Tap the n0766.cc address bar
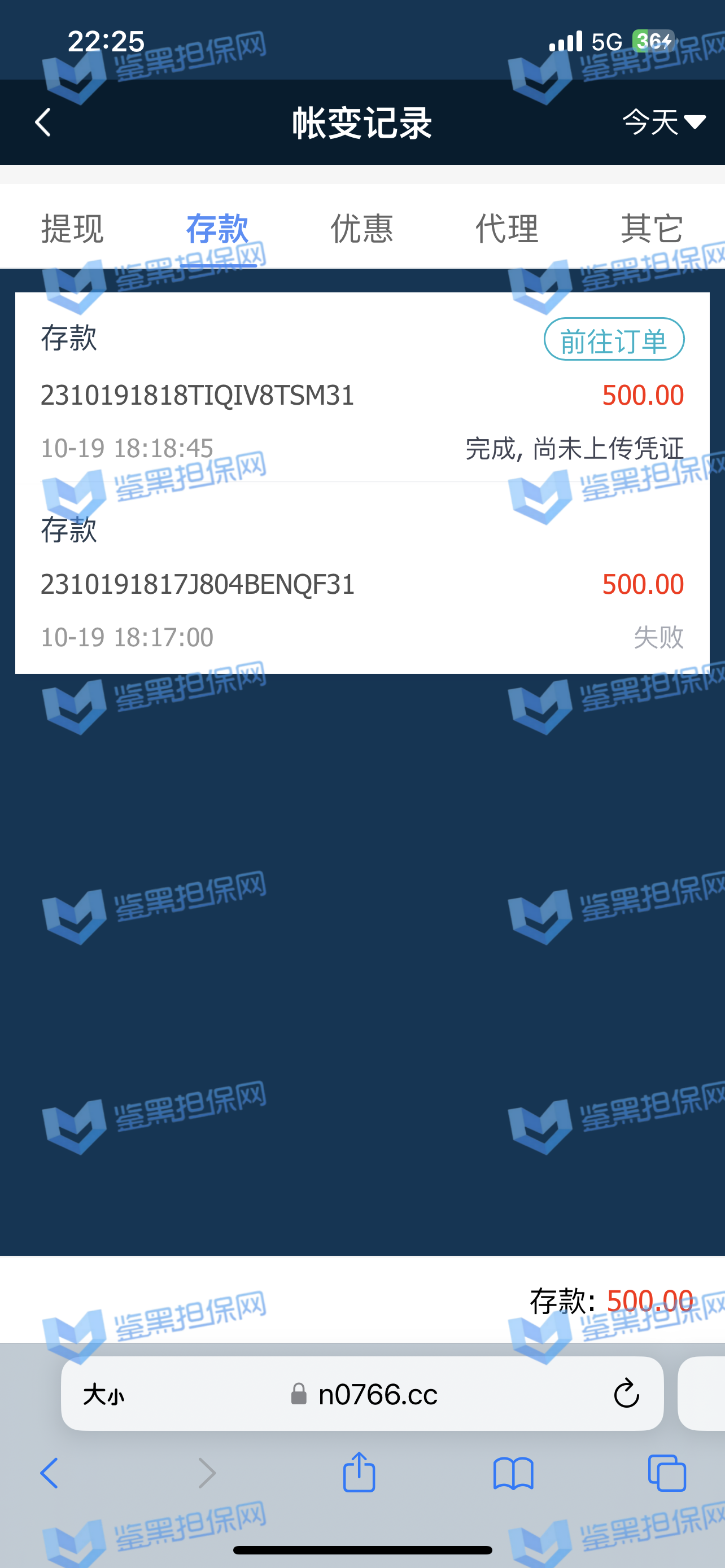Viewport: 725px width, 1568px height. 377,1394
